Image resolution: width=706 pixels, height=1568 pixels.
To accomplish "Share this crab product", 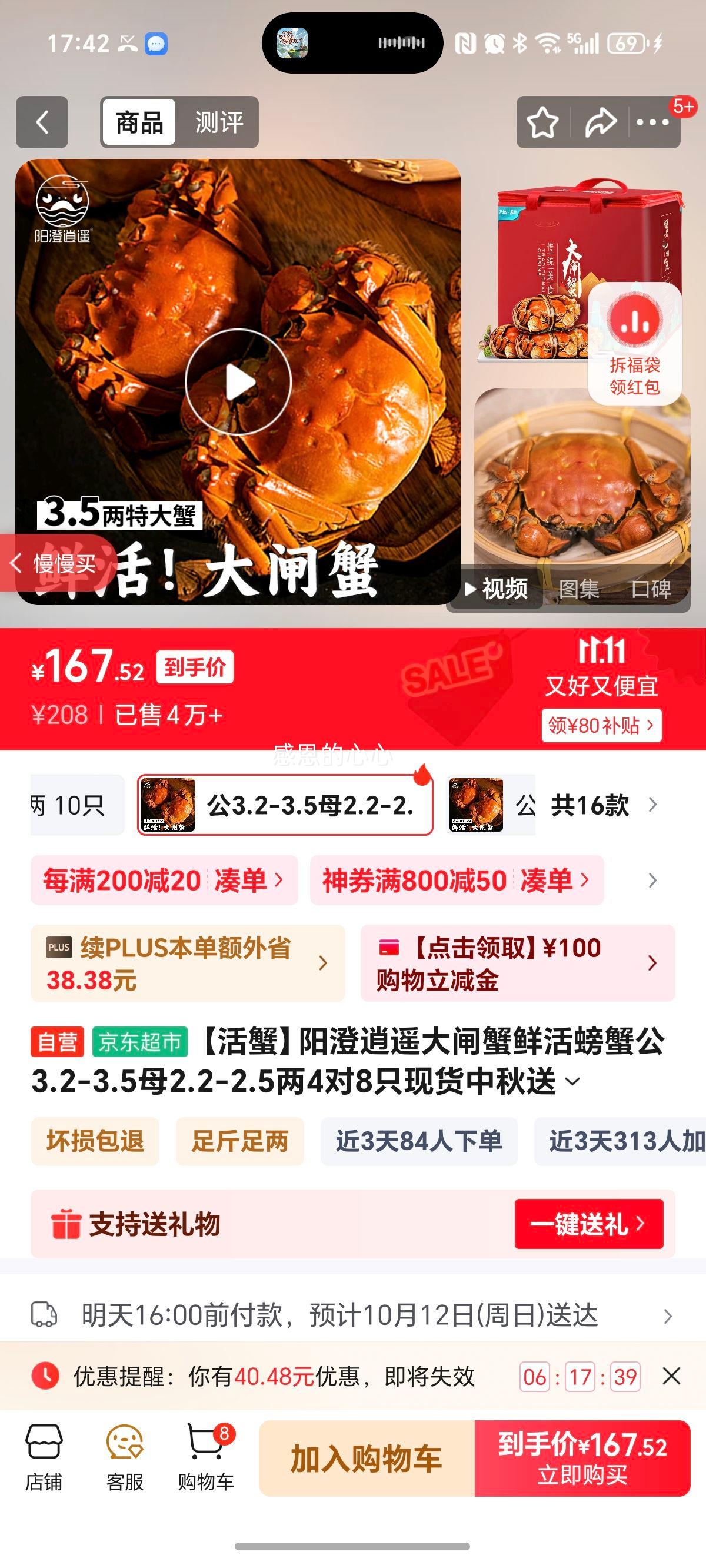I will 600,122.
